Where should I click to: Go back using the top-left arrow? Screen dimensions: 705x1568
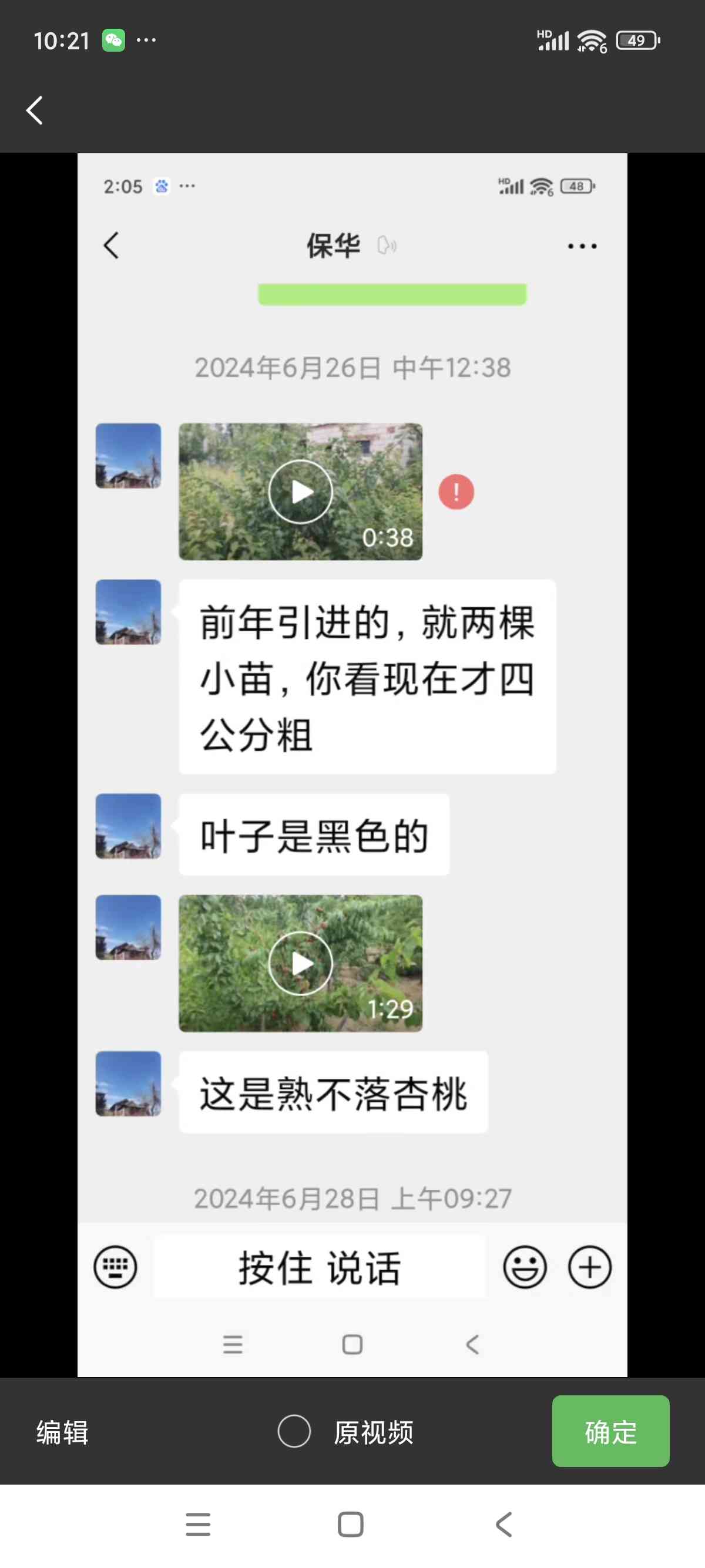pyautogui.click(x=35, y=110)
